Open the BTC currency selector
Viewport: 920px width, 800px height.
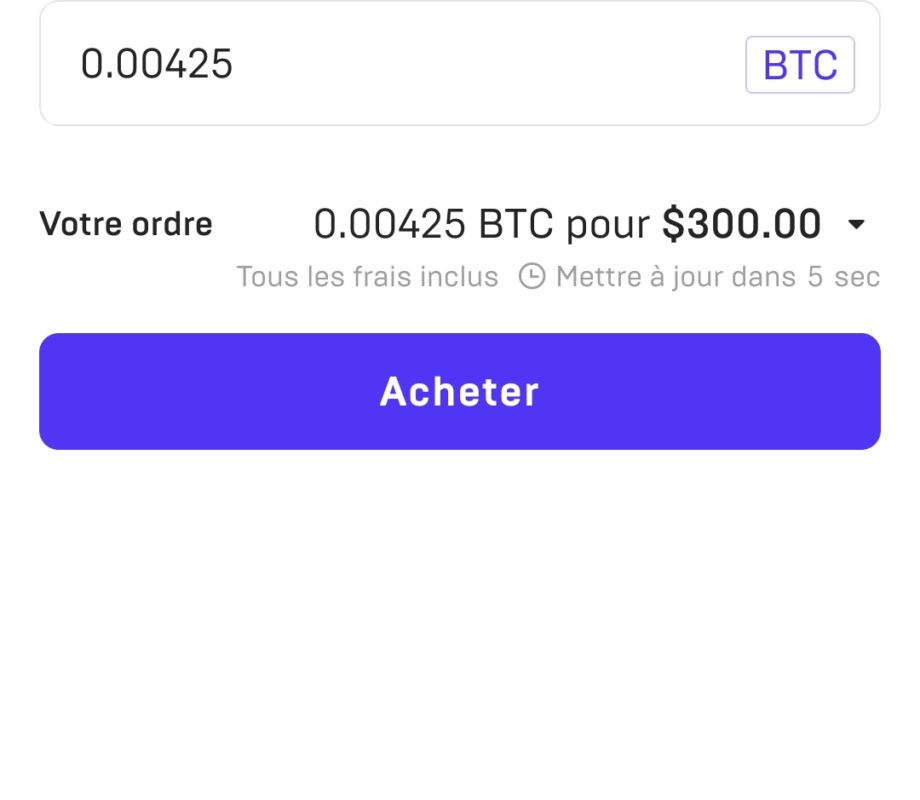coord(799,65)
